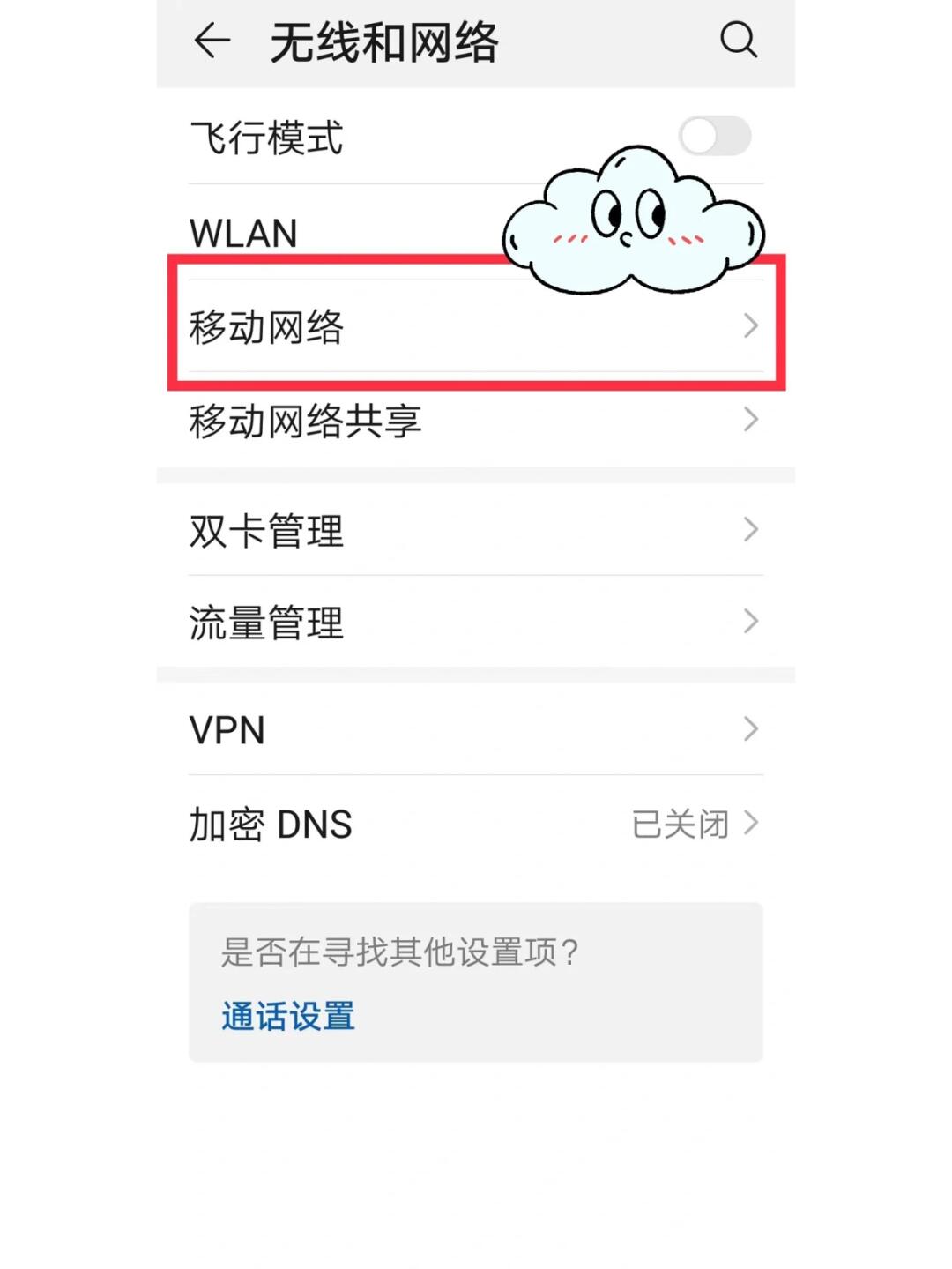Open WLAN settings
Image resolution: width=952 pixels, height=1269 pixels.
tap(244, 234)
